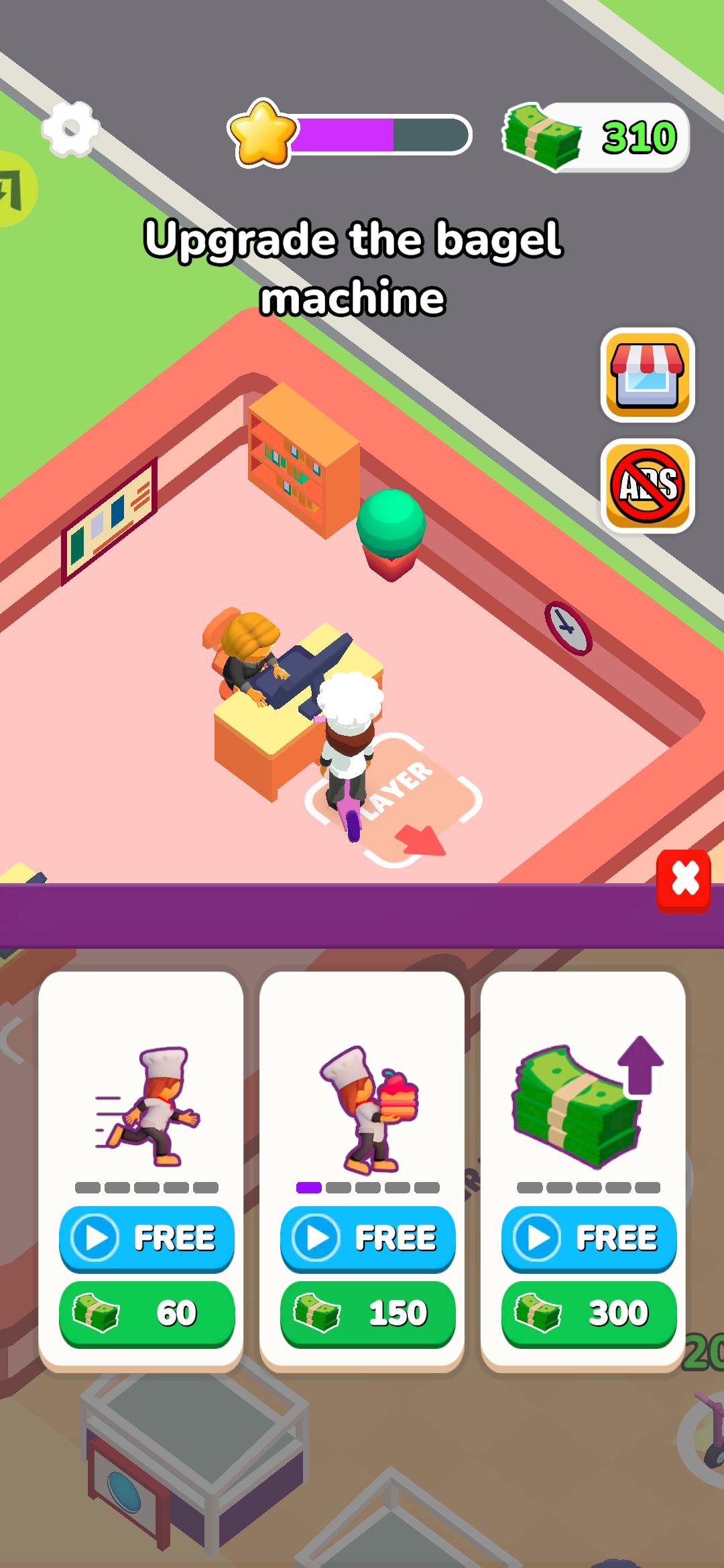Open the settings gear
The image size is (724, 1568).
pyautogui.click(x=70, y=129)
